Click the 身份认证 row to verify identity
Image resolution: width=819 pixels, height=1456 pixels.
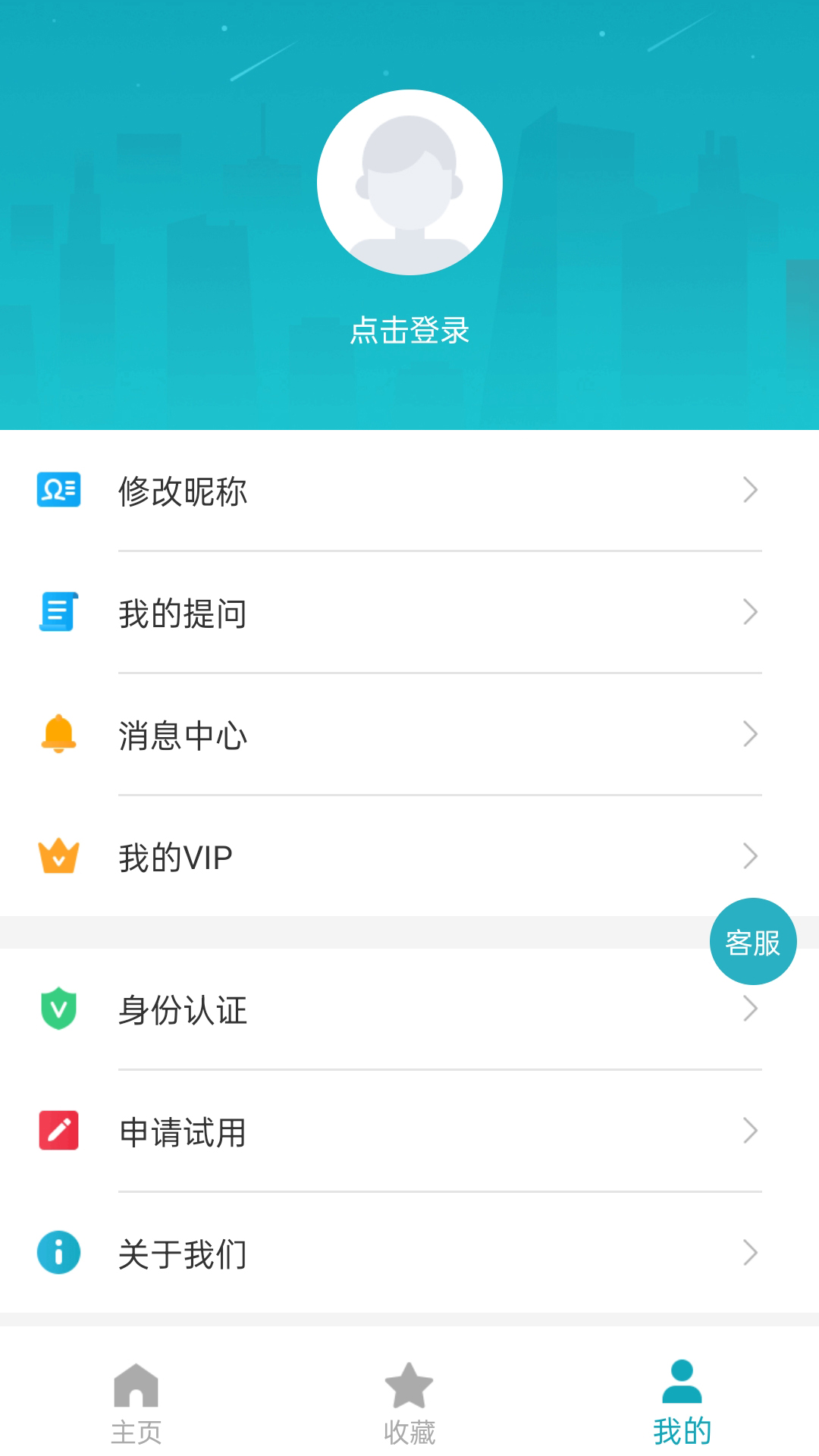[x=303, y=1010]
